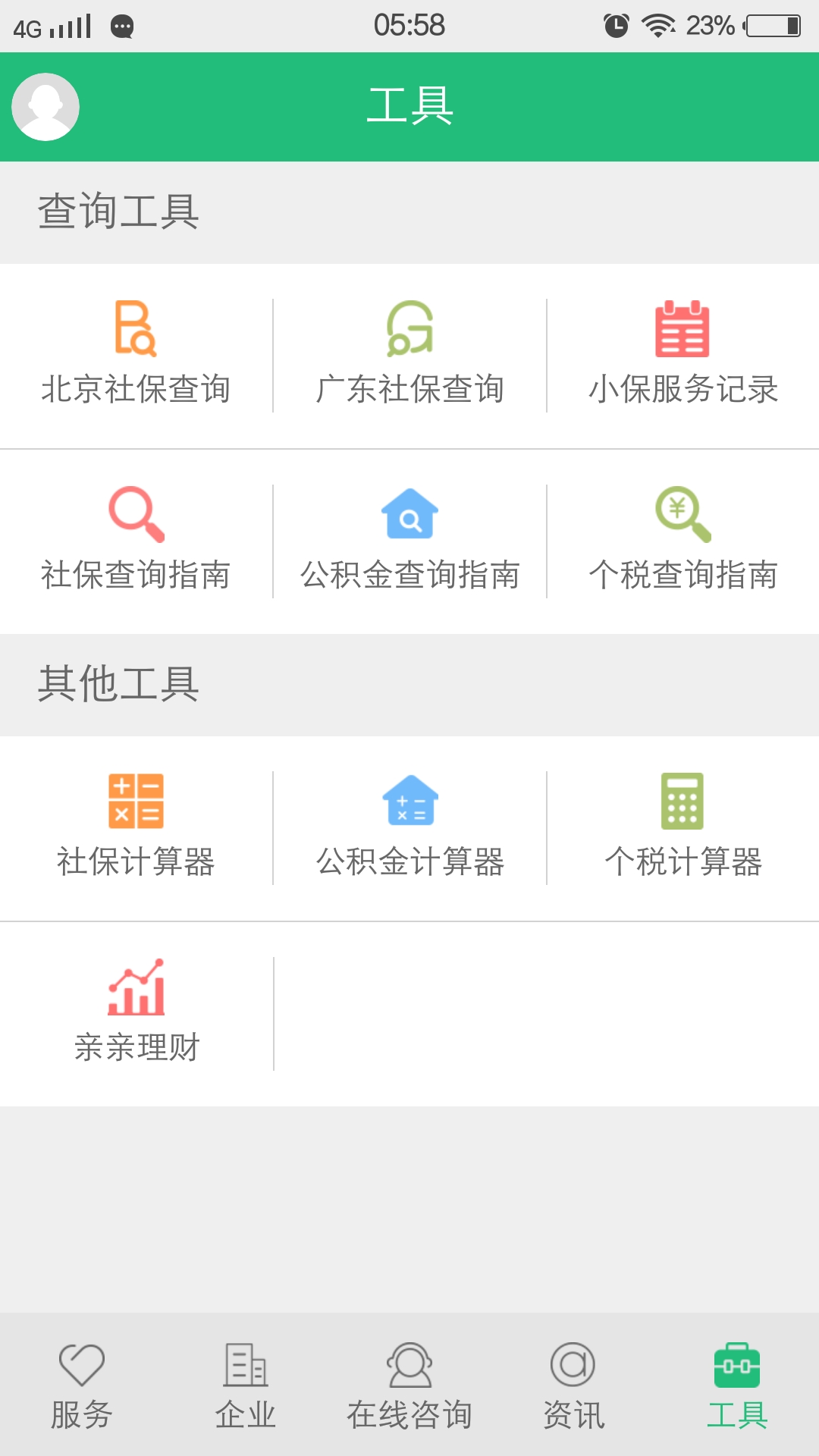The width and height of the screenshot is (819, 1456).
Task: View 小保服务记录
Action: click(682, 355)
